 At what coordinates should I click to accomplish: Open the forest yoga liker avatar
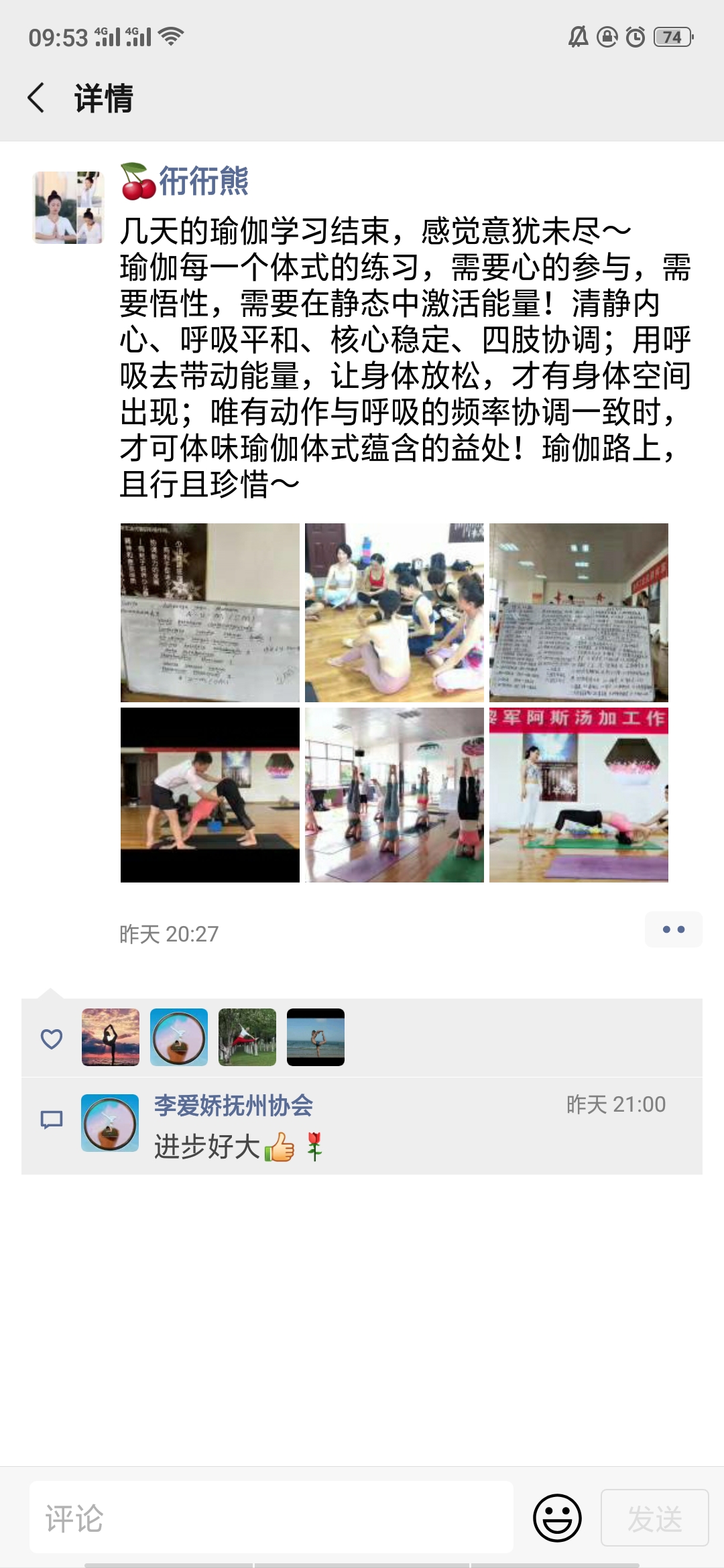(x=247, y=1037)
